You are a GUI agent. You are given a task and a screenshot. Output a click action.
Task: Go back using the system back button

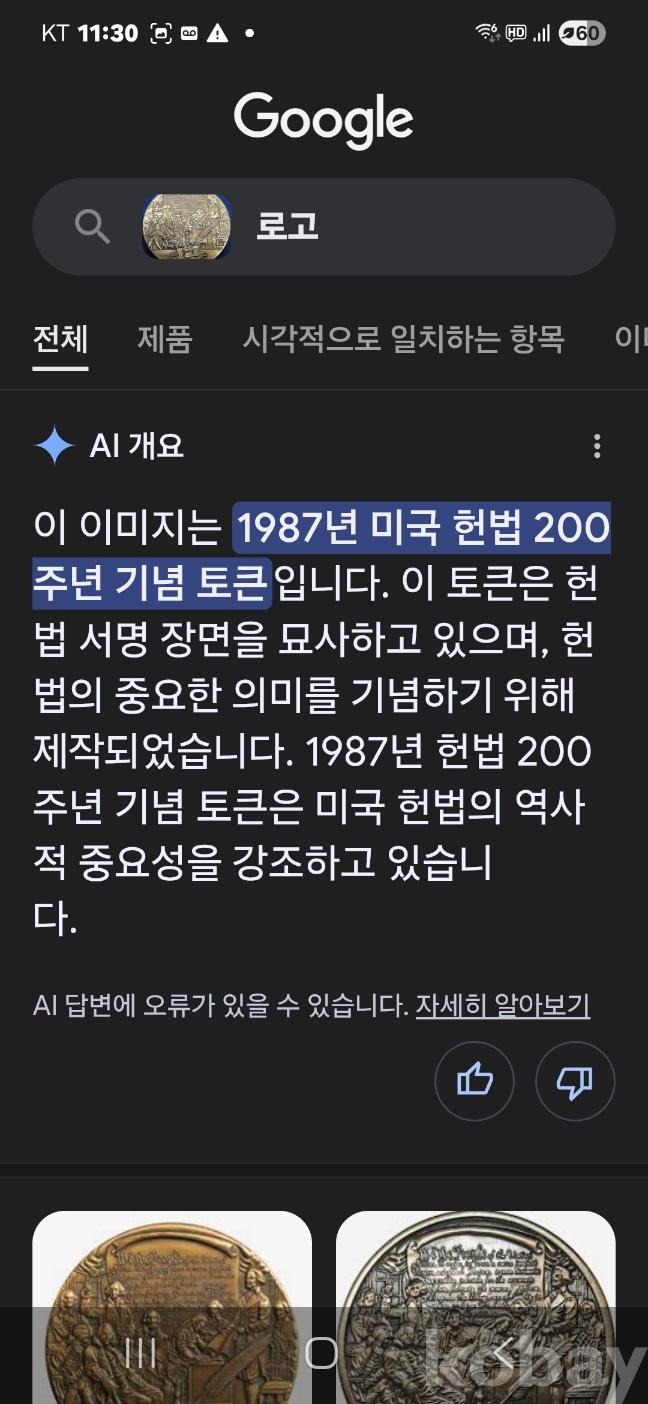pyautogui.click(x=503, y=1354)
